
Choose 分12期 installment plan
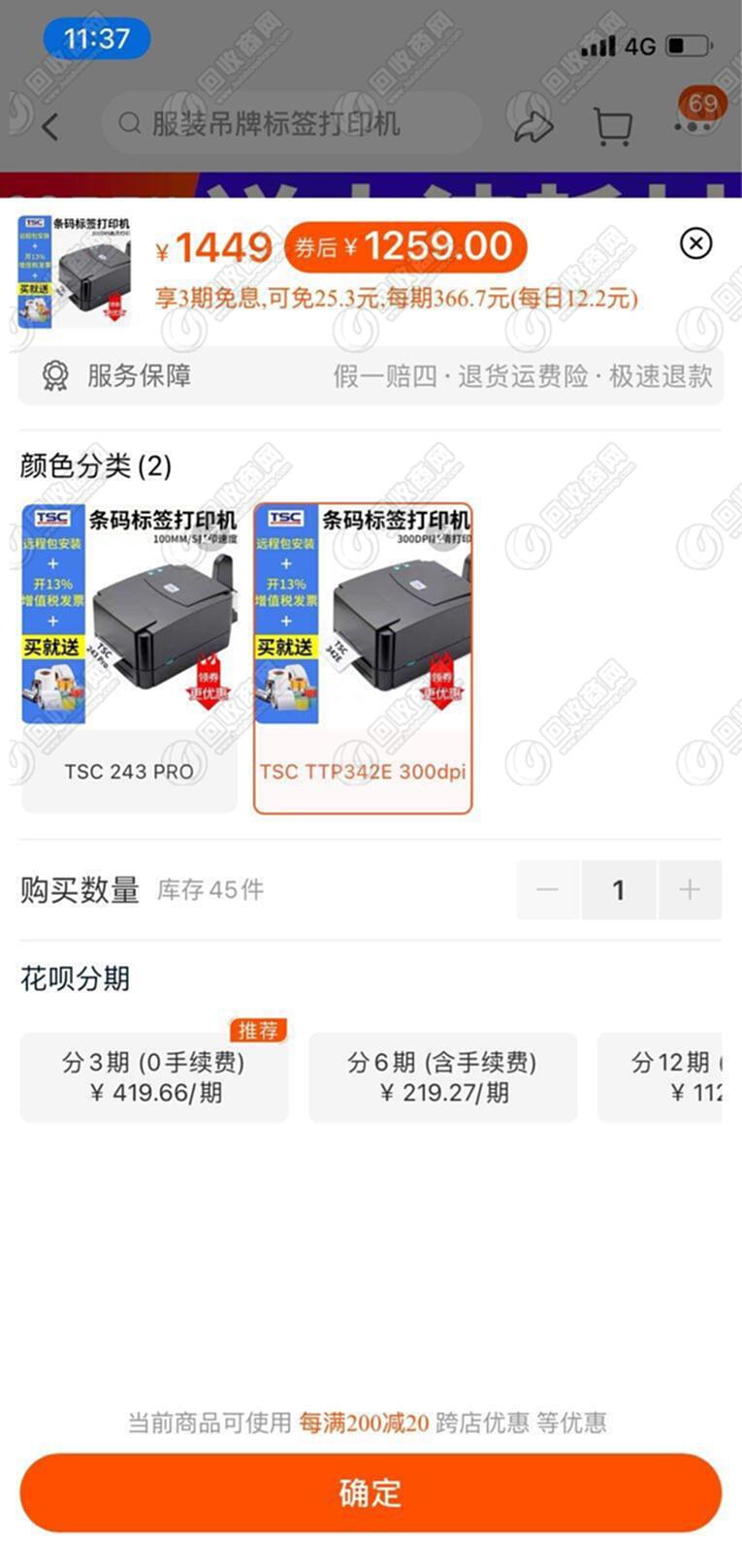click(x=671, y=1077)
